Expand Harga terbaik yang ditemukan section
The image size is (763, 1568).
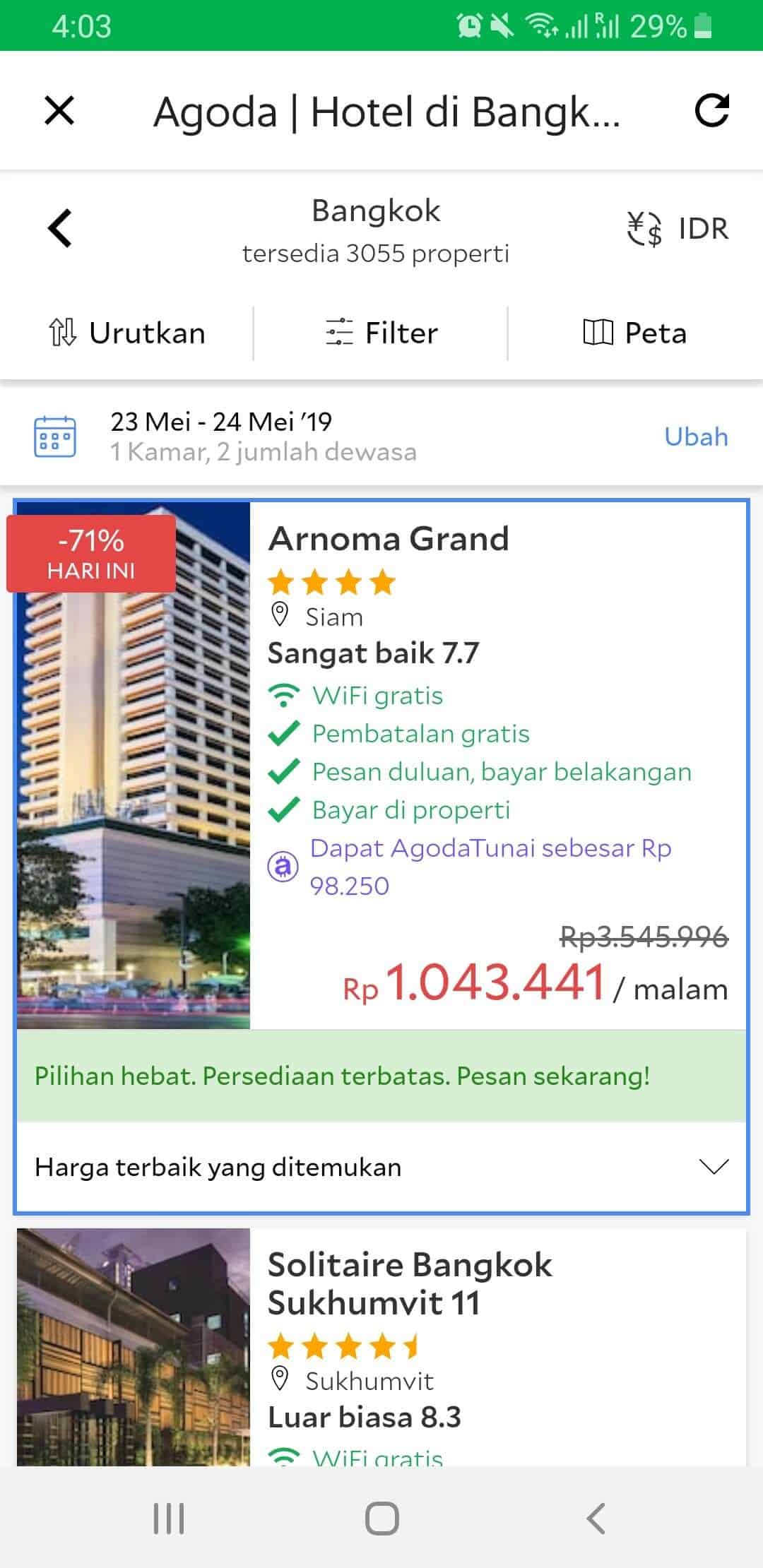point(716,1166)
